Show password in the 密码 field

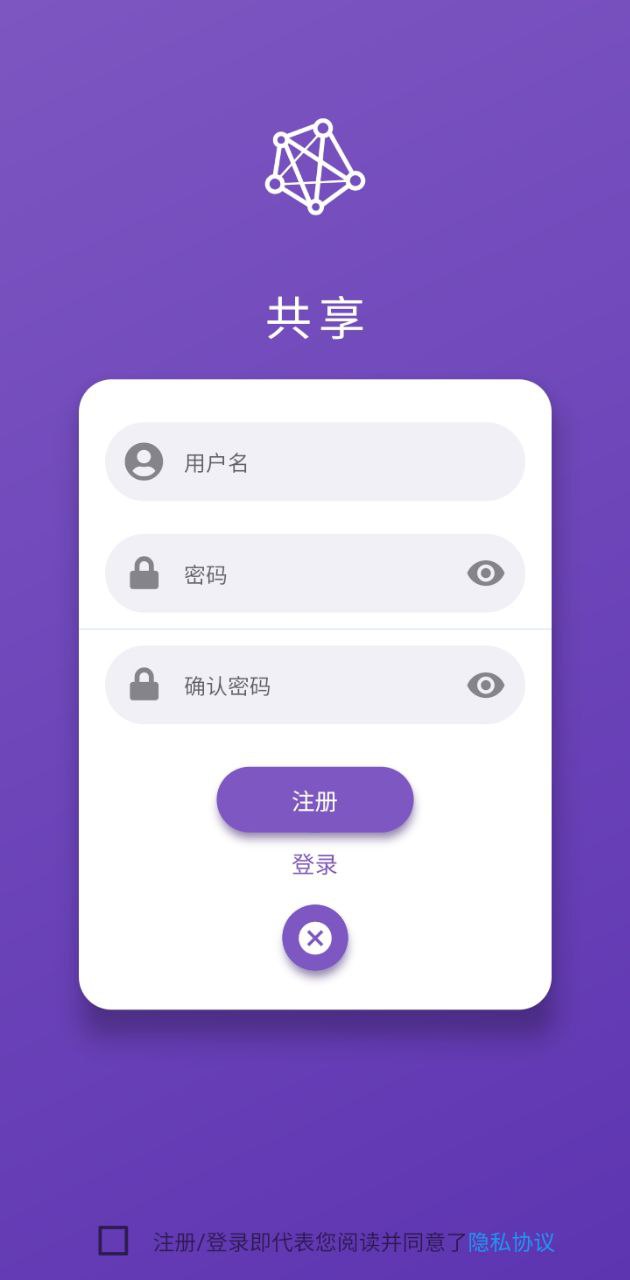pyautogui.click(x=485, y=574)
